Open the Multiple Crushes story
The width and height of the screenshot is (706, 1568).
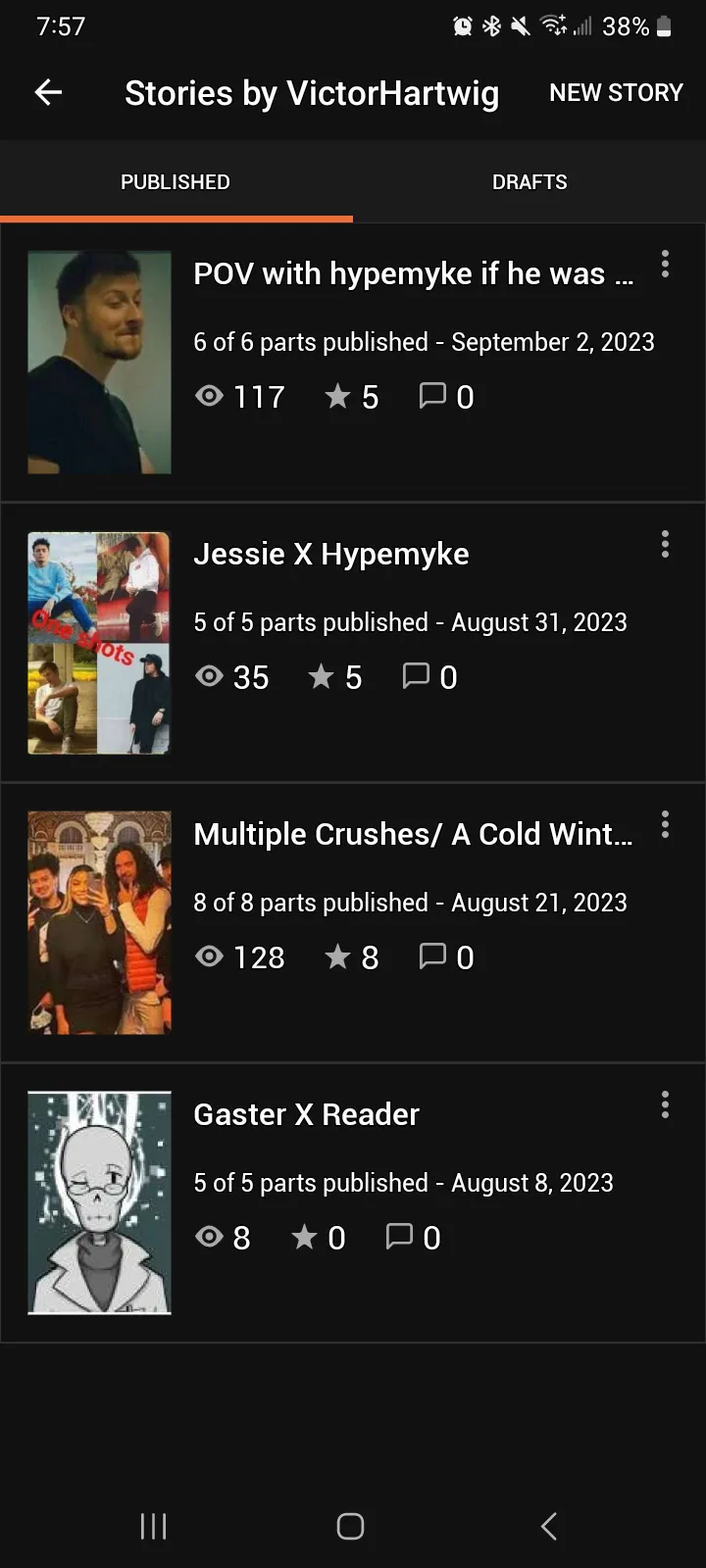[412, 835]
